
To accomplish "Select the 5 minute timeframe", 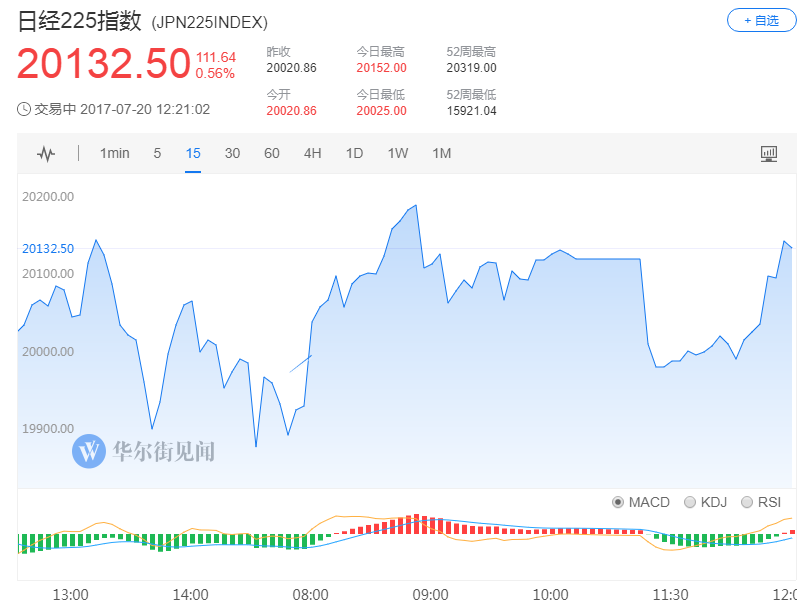I will 157,153.
